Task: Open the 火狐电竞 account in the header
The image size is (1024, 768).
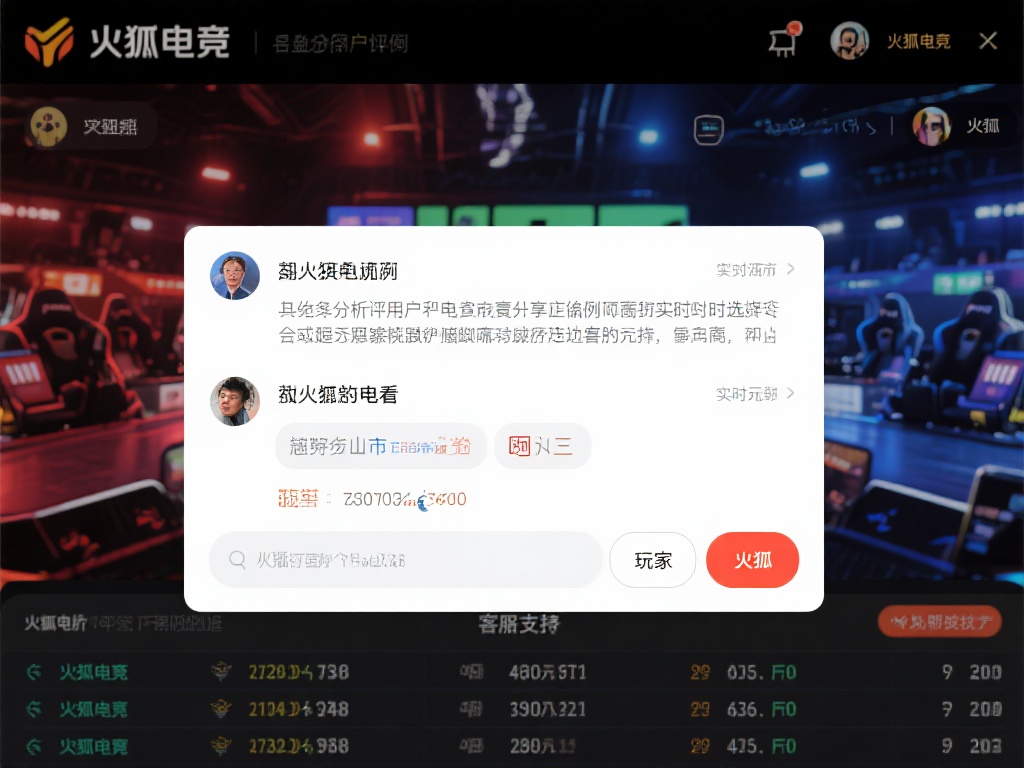Action: click(891, 41)
